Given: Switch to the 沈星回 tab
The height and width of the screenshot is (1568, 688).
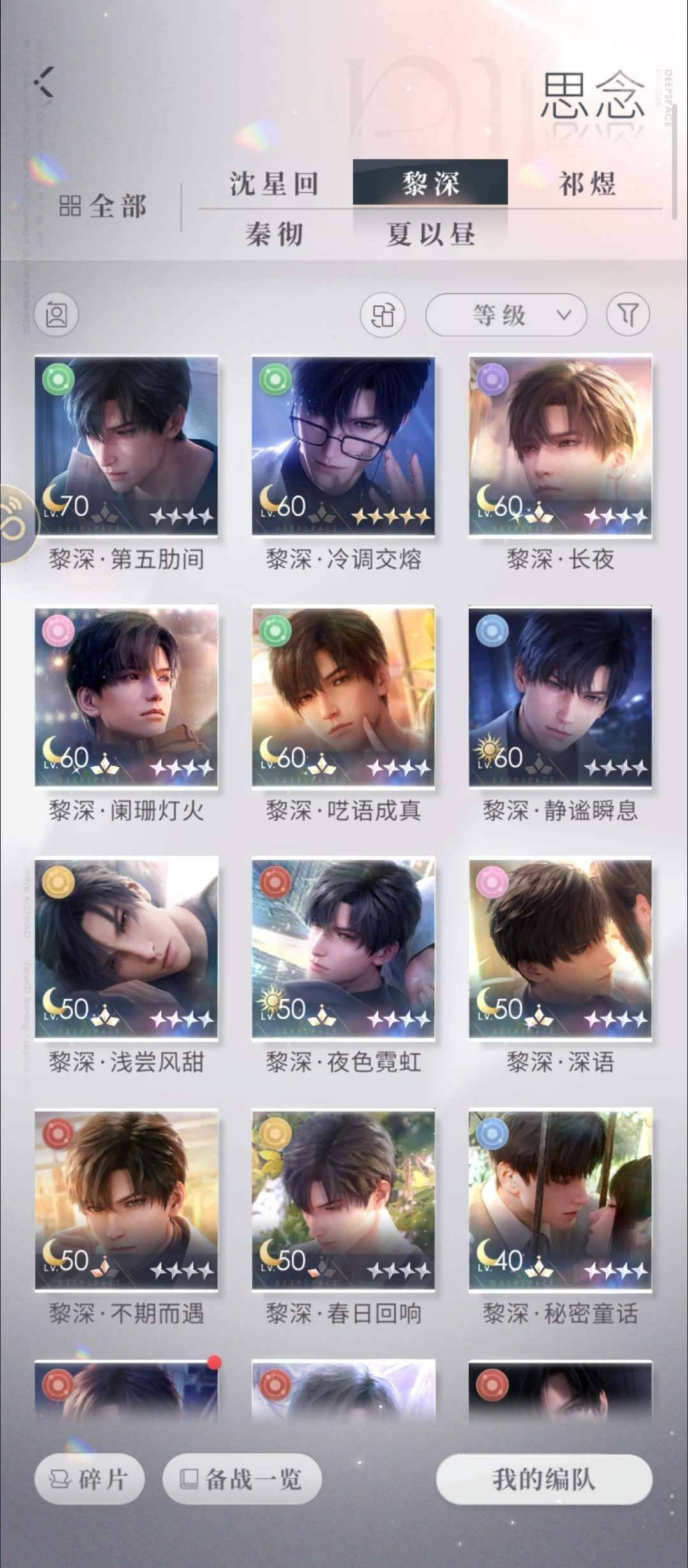Looking at the screenshot, I should point(274,184).
